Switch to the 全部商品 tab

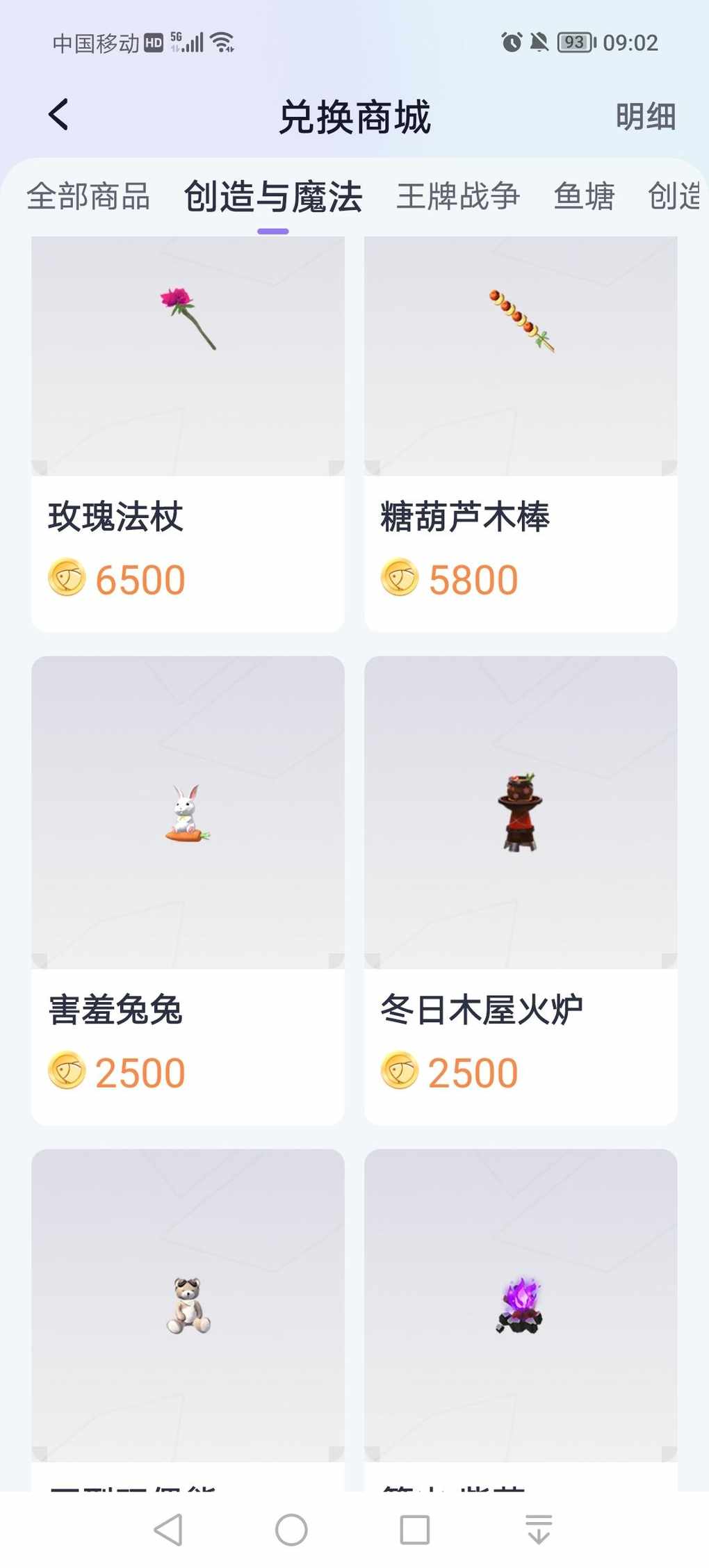click(88, 196)
